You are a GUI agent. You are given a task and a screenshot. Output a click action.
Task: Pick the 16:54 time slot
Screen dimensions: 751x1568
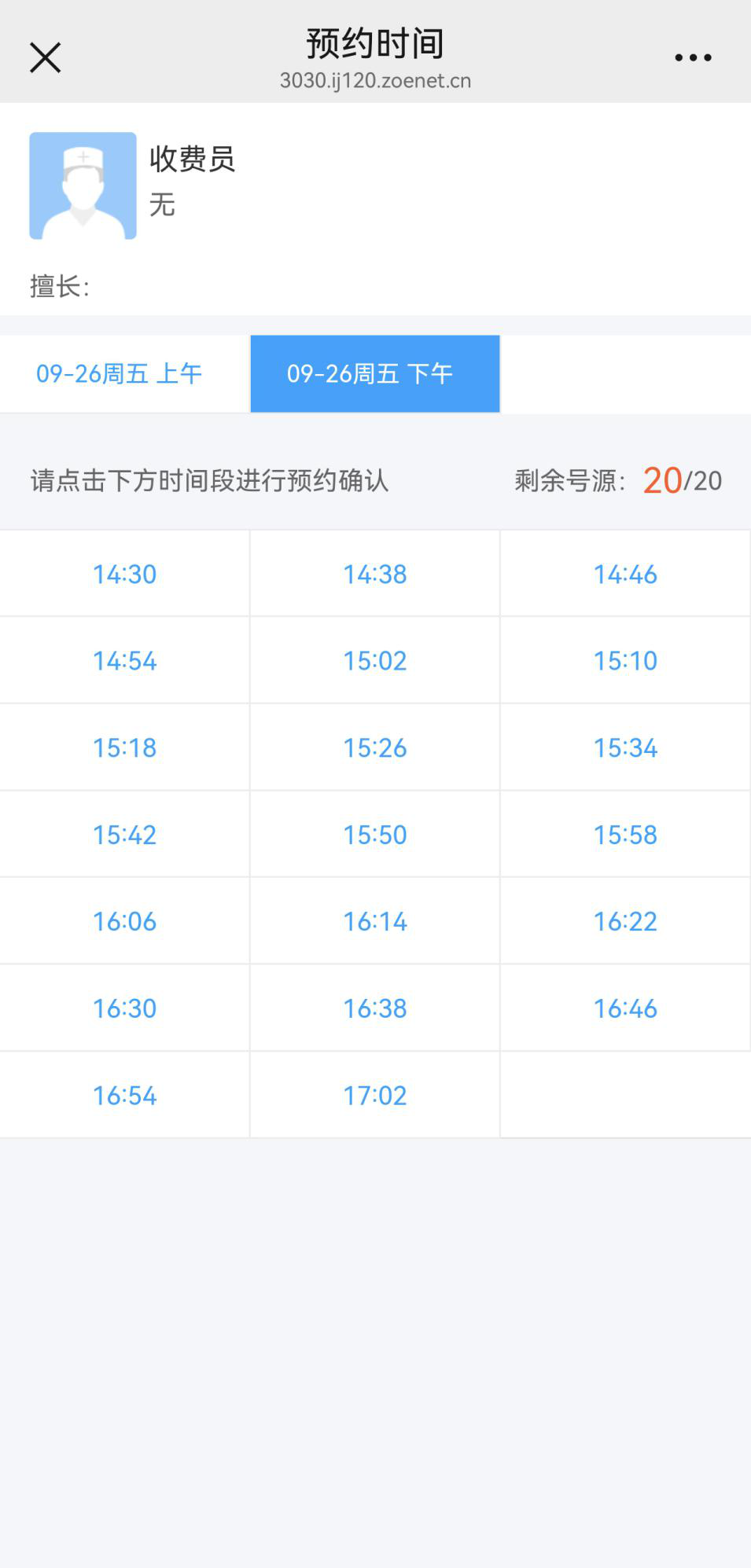(124, 1096)
